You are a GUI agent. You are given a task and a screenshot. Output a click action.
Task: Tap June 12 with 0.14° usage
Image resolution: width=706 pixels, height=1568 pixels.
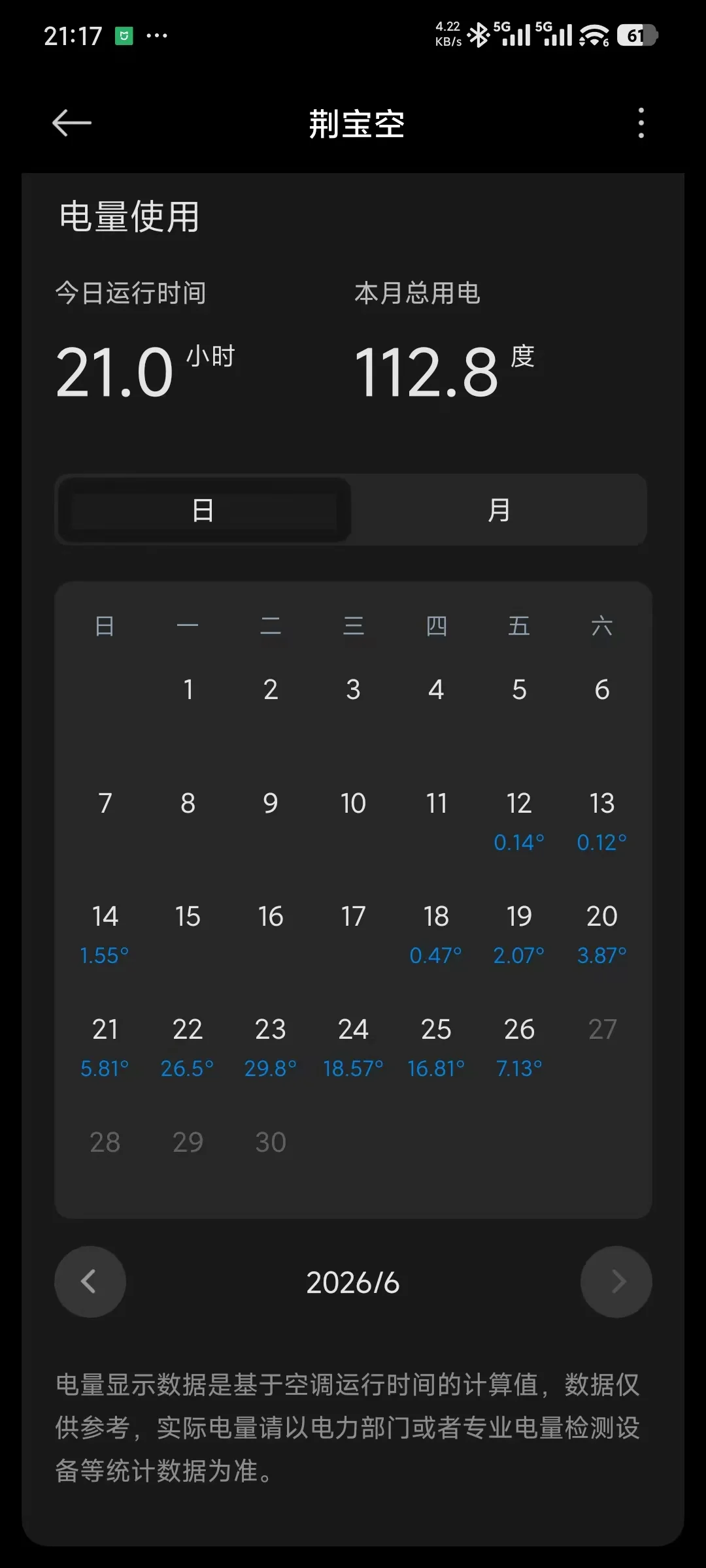(x=519, y=821)
